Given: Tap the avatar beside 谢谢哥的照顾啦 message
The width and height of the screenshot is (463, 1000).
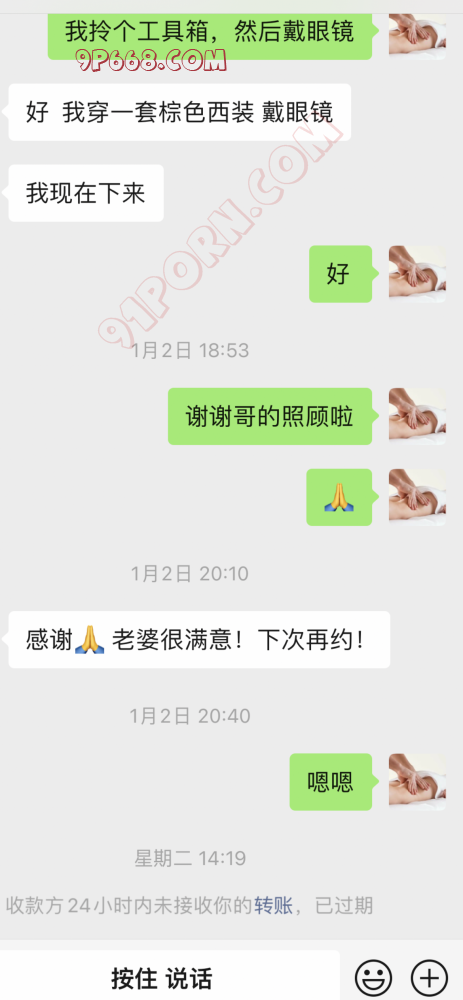Looking at the screenshot, I should pyautogui.click(x=418, y=416).
